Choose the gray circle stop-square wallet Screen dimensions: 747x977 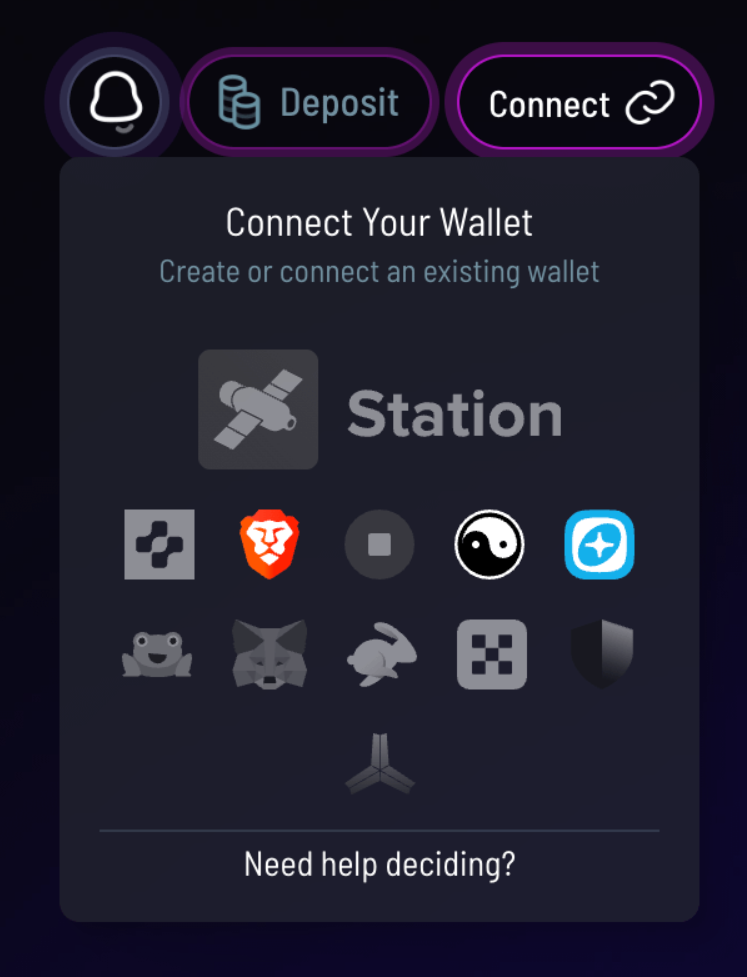coord(379,545)
